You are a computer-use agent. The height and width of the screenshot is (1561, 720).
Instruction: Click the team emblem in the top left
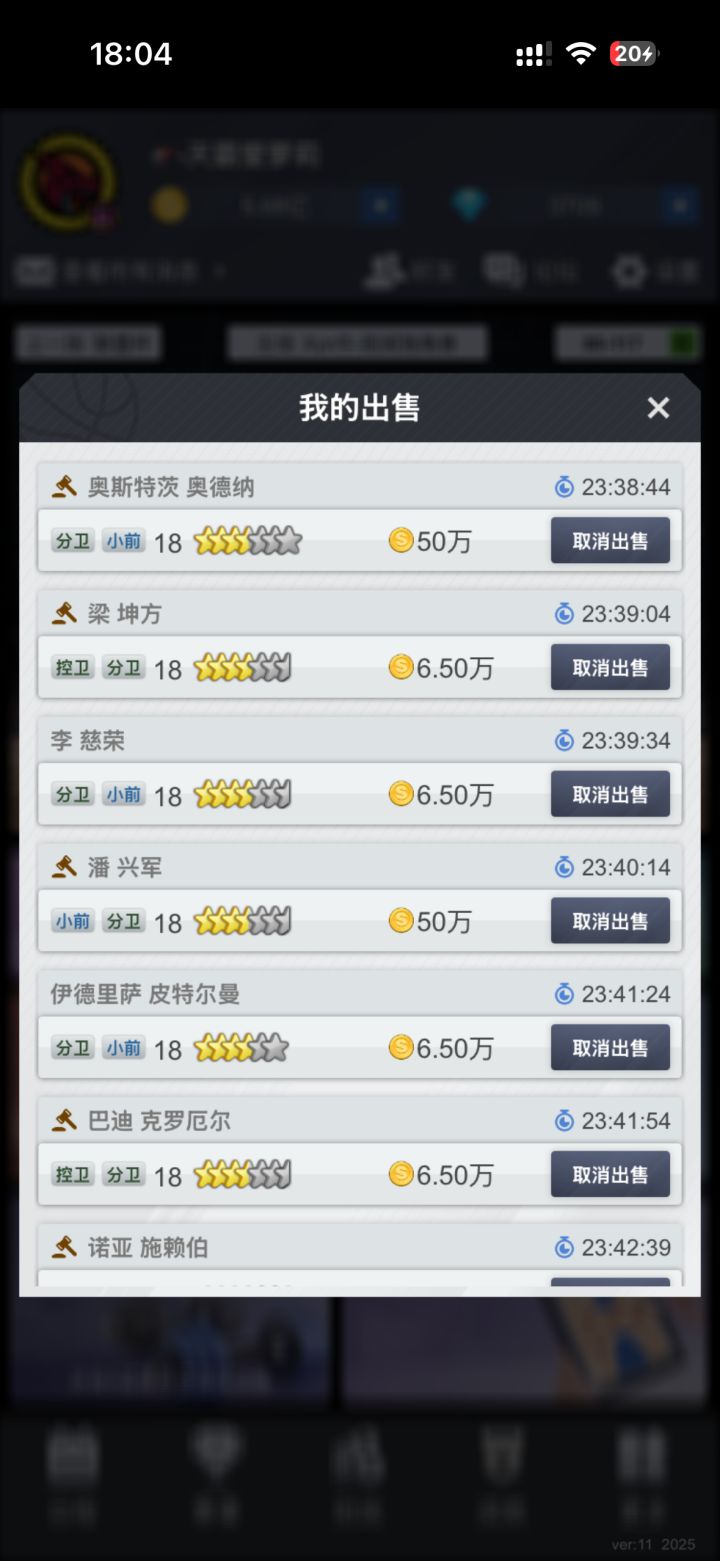pyautogui.click(x=67, y=180)
